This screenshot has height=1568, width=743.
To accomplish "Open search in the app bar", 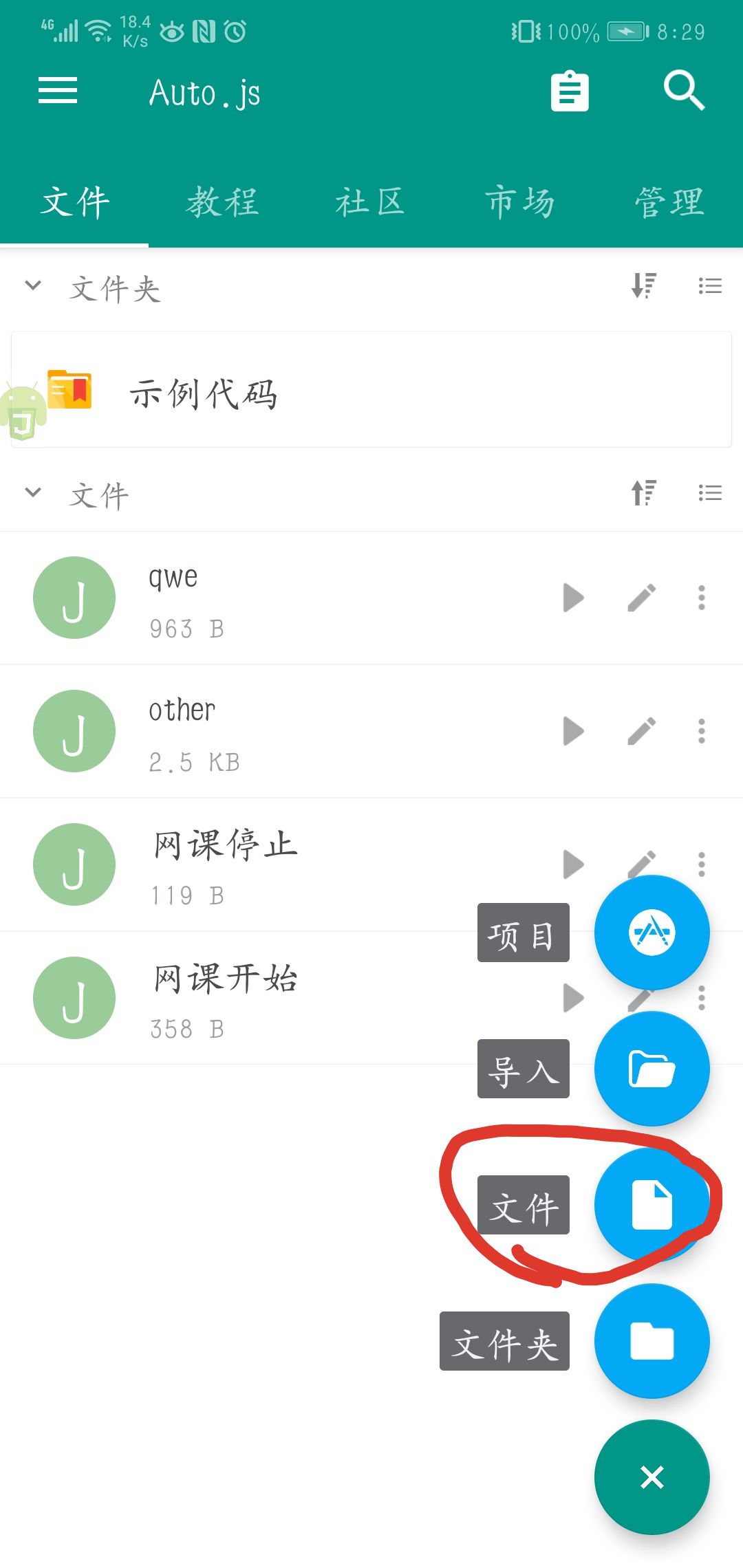I will coord(684,91).
